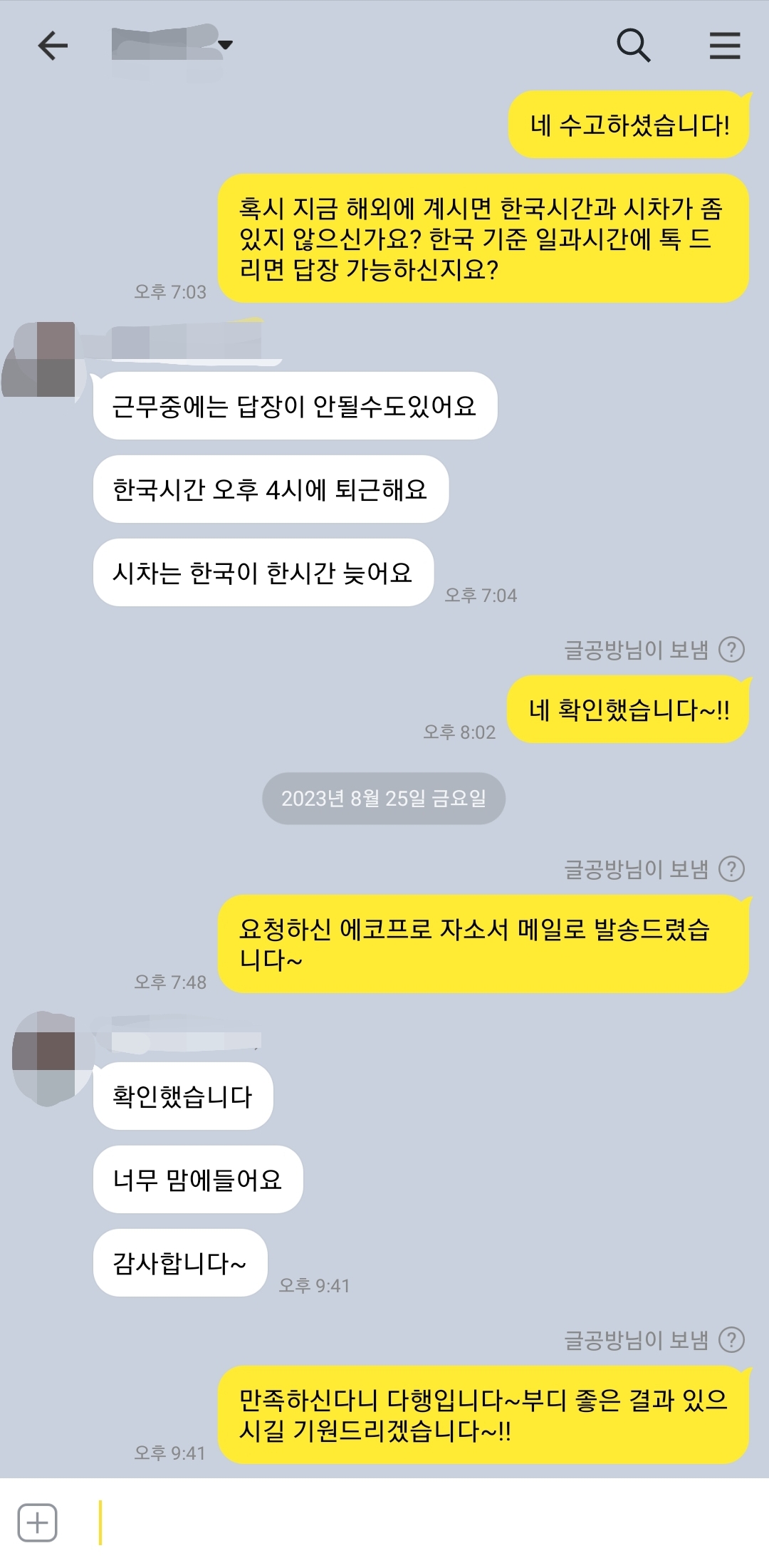Open the sender's profile picture above '확인했습니다'
This screenshot has width=769, height=1568.
coord(44,1058)
